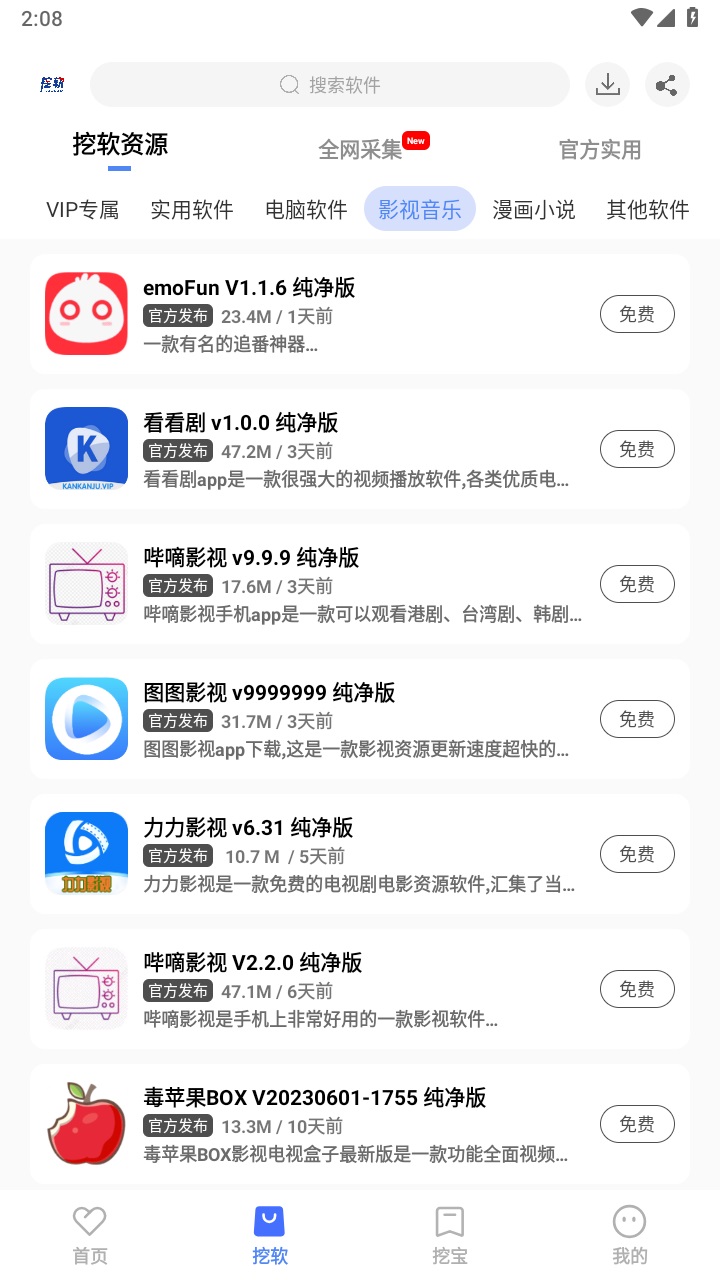The width and height of the screenshot is (720, 1280).
Task: Tap 免费 button for emoFun
Action: [637, 313]
